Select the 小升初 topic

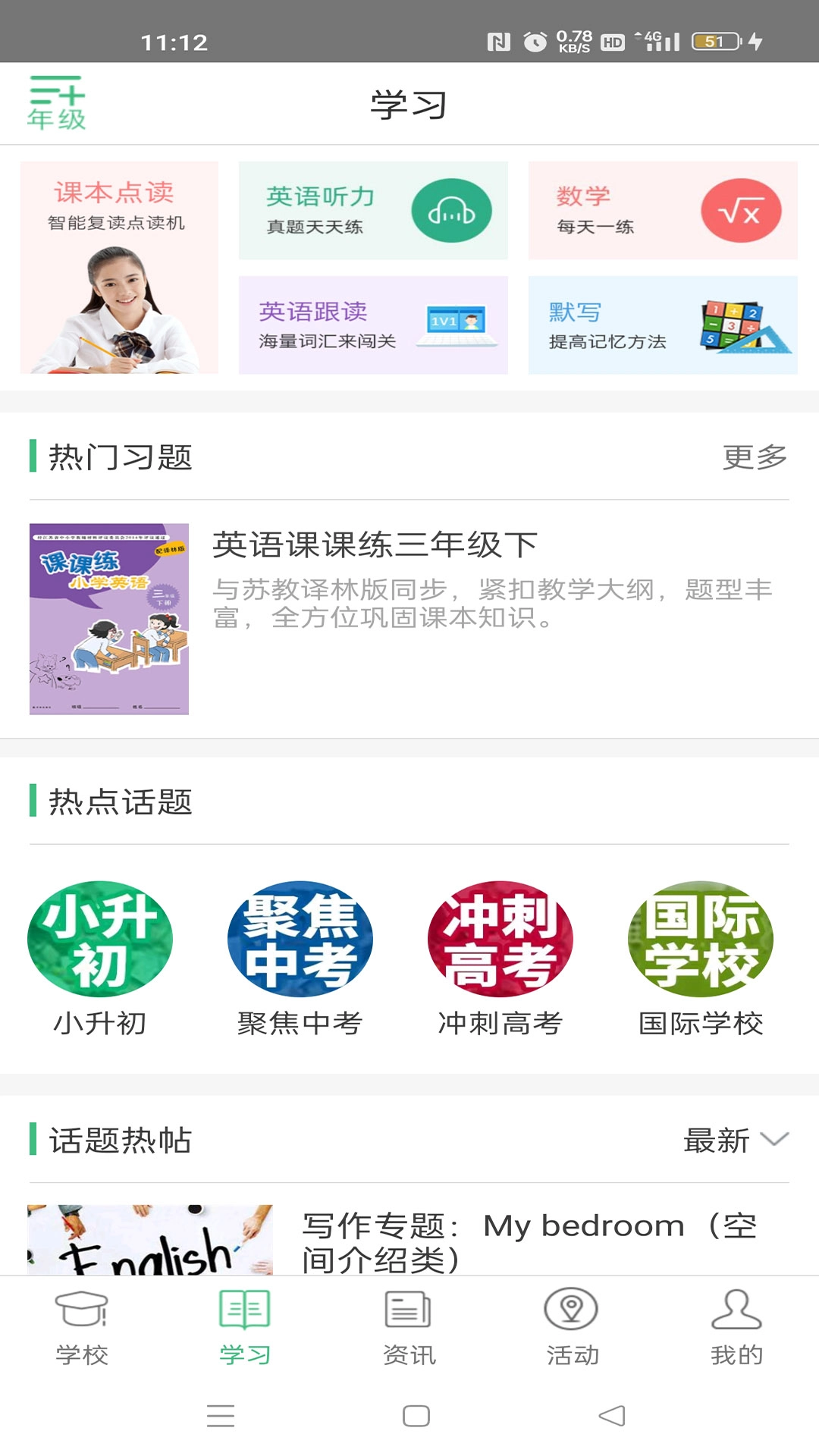pos(100,959)
